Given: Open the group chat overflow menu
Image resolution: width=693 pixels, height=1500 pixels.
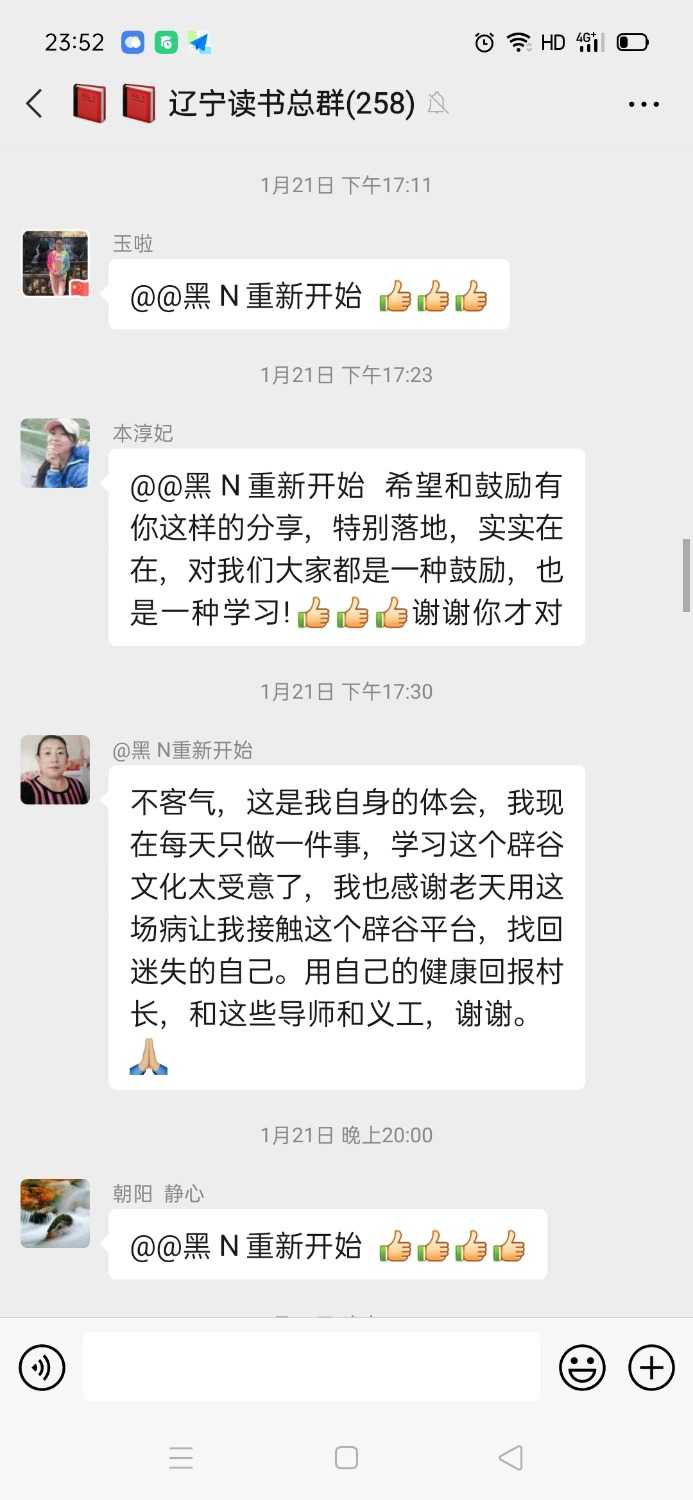Looking at the screenshot, I should [x=643, y=104].
